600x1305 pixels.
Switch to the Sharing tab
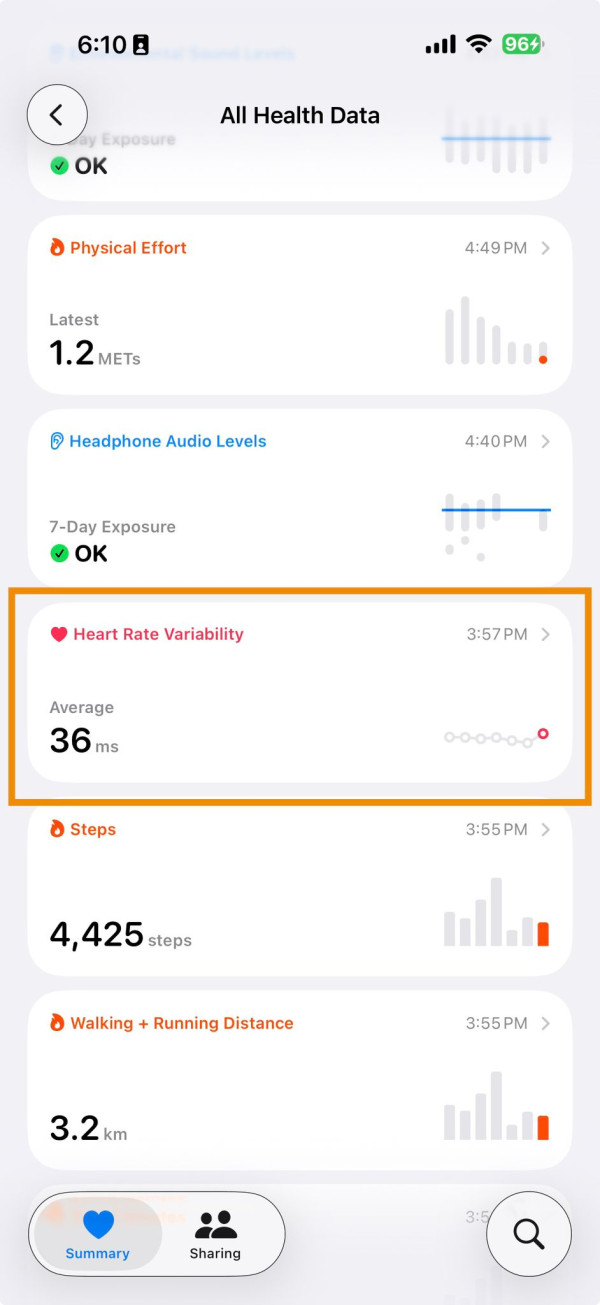[215, 1234]
